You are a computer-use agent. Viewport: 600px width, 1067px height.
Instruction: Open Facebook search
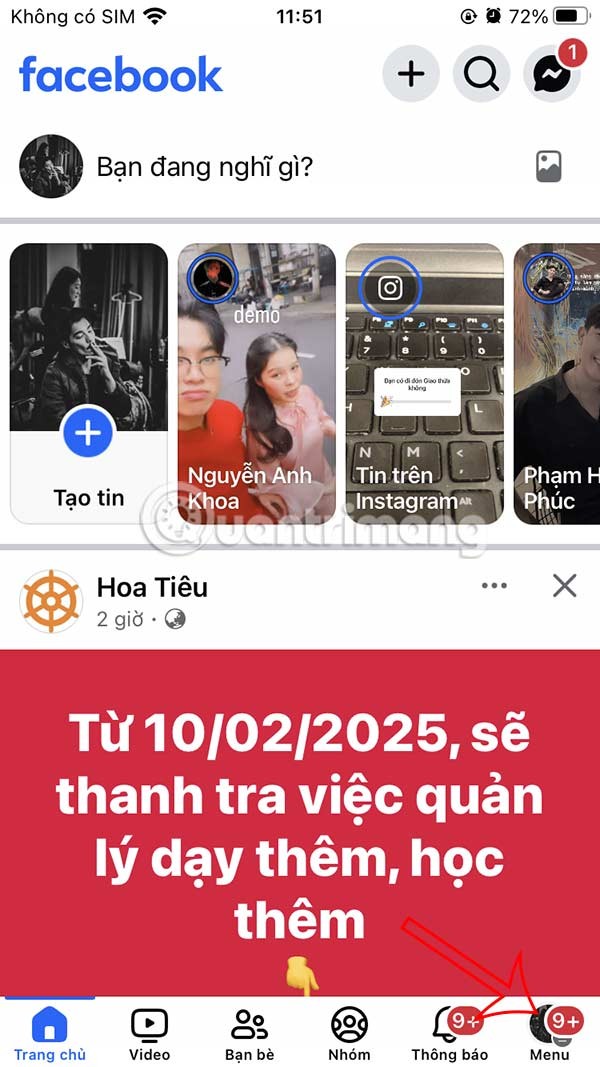(x=481, y=74)
